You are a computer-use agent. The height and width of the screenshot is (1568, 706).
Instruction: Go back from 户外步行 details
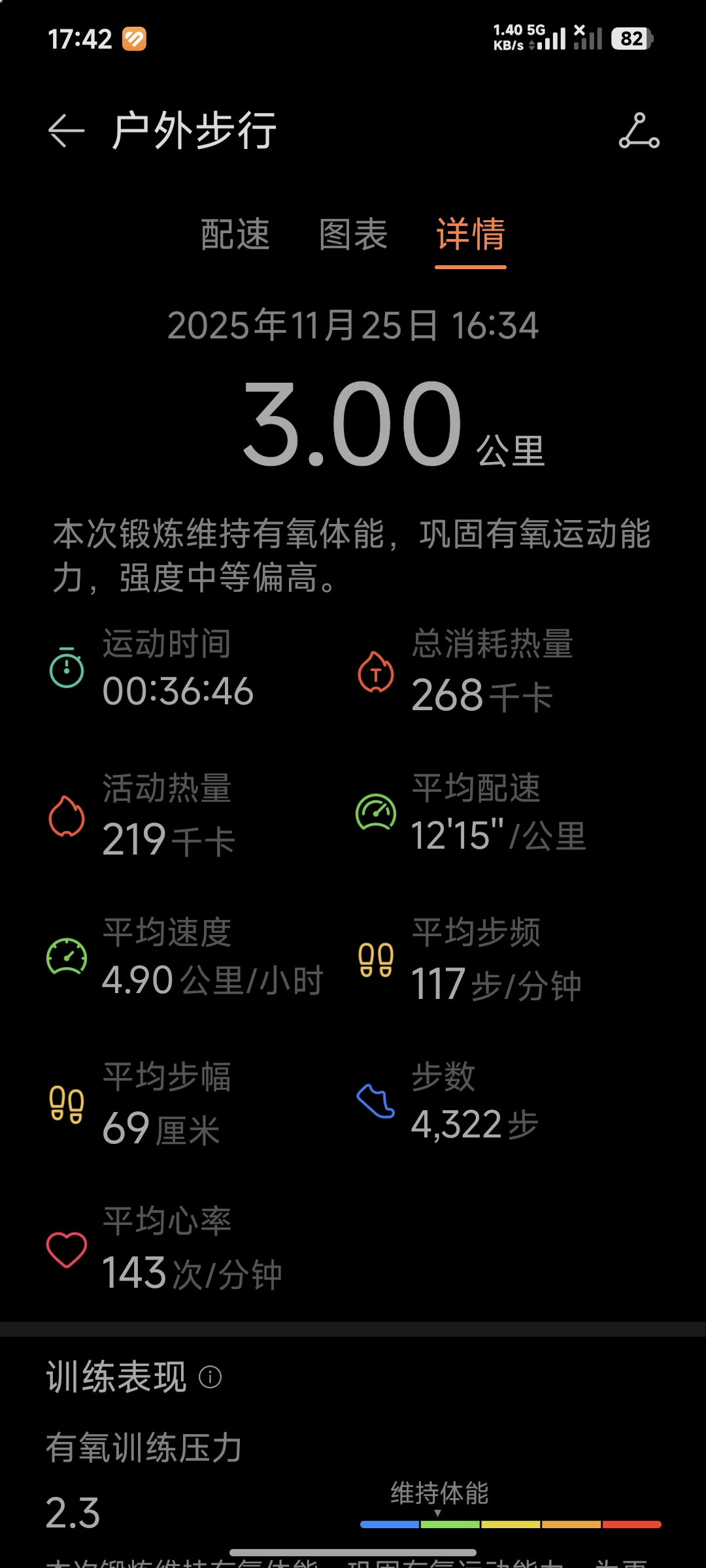[66, 131]
